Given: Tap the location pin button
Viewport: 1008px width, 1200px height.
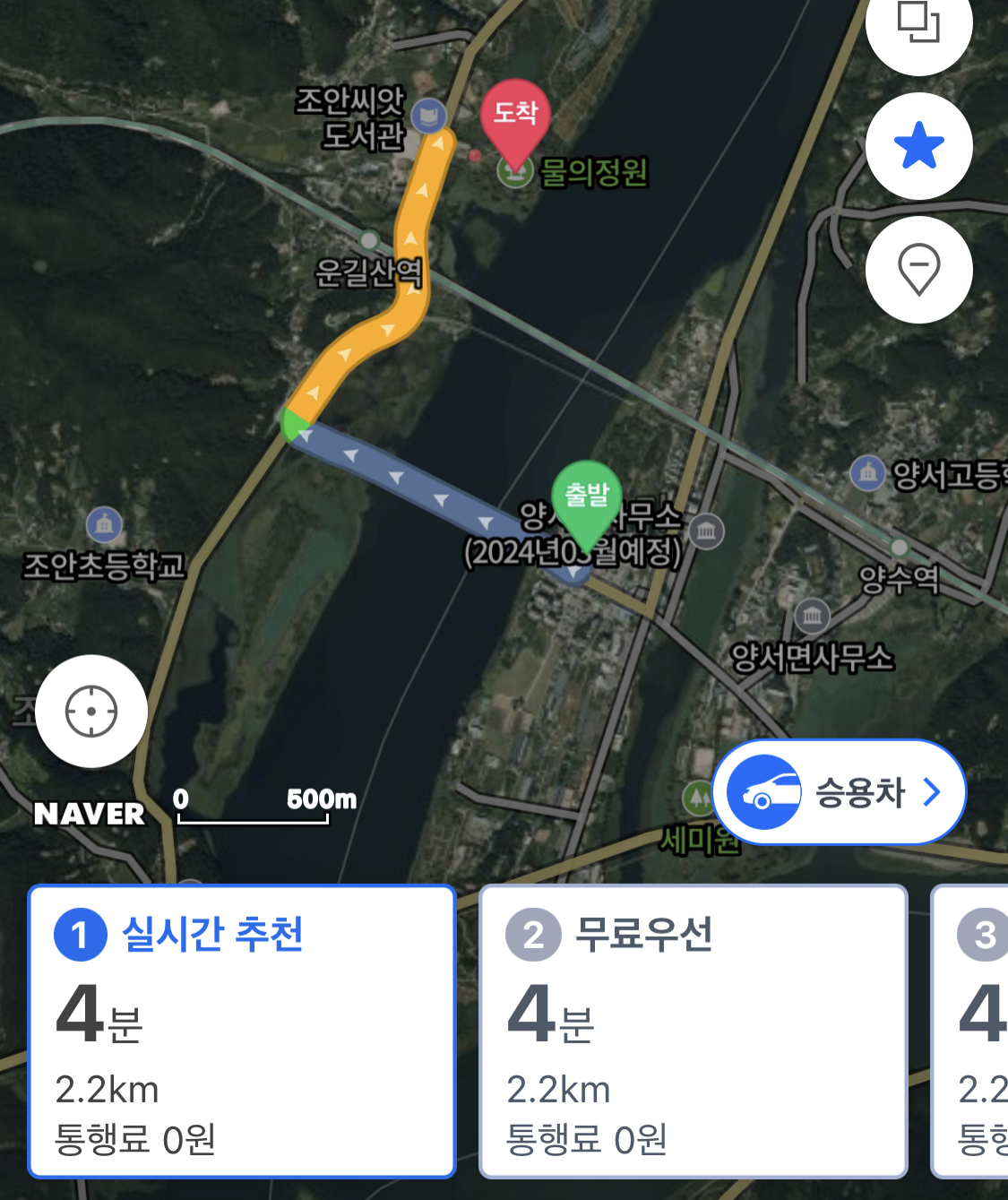Looking at the screenshot, I should pyautogui.click(x=919, y=269).
